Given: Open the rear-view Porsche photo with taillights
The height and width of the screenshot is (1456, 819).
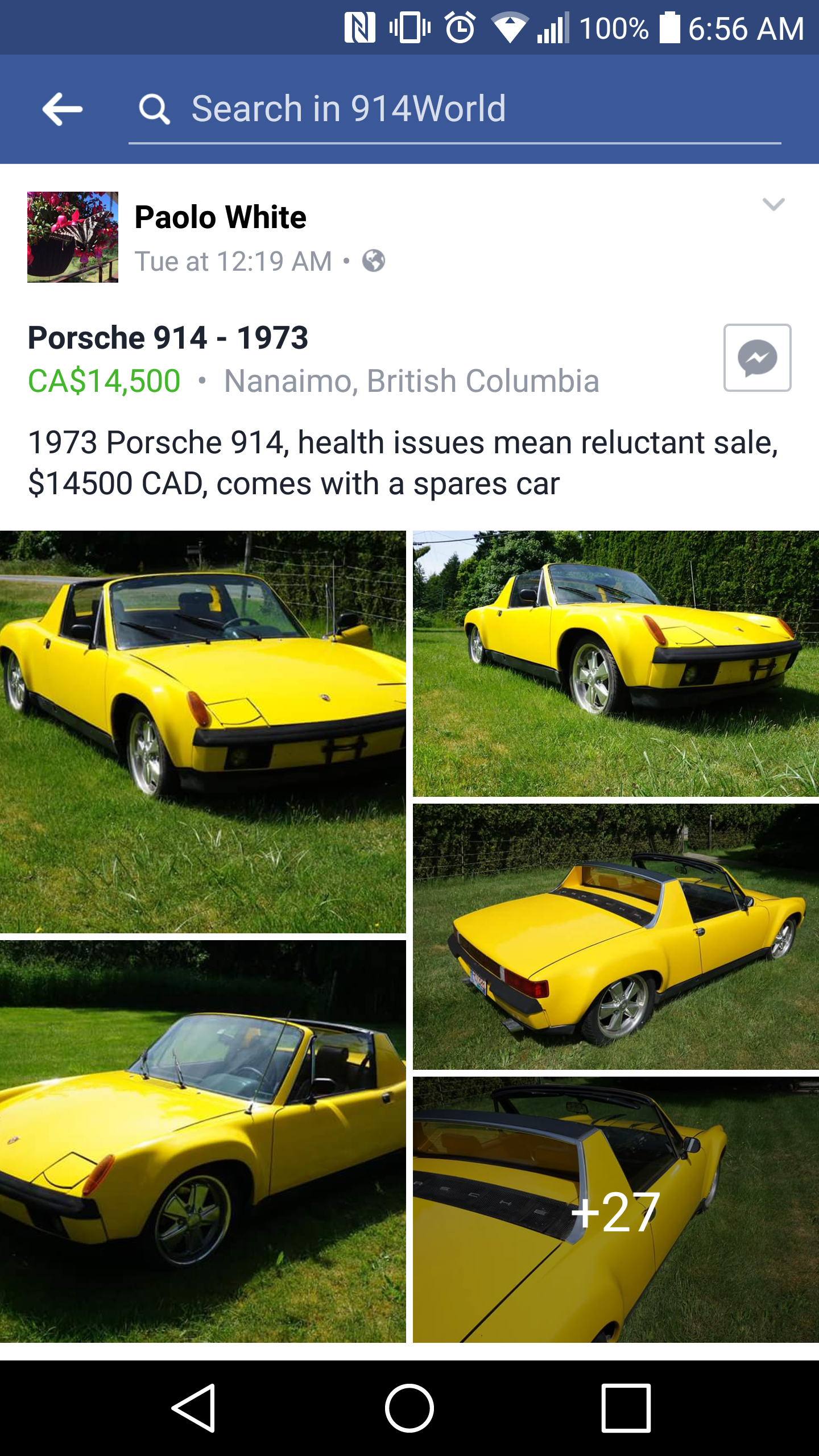Looking at the screenshot, I should [x=616, y=937].
